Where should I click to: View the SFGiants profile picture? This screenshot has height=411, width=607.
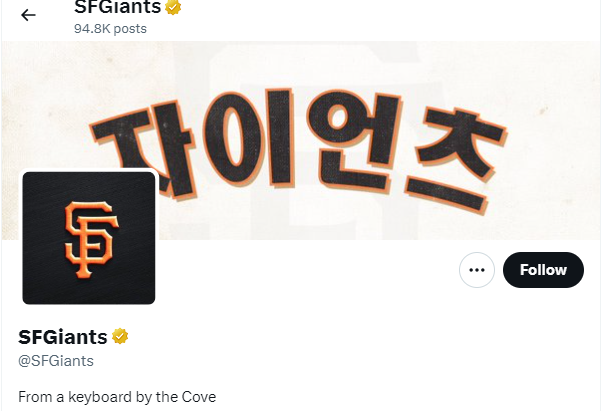[x=89, y=237]
